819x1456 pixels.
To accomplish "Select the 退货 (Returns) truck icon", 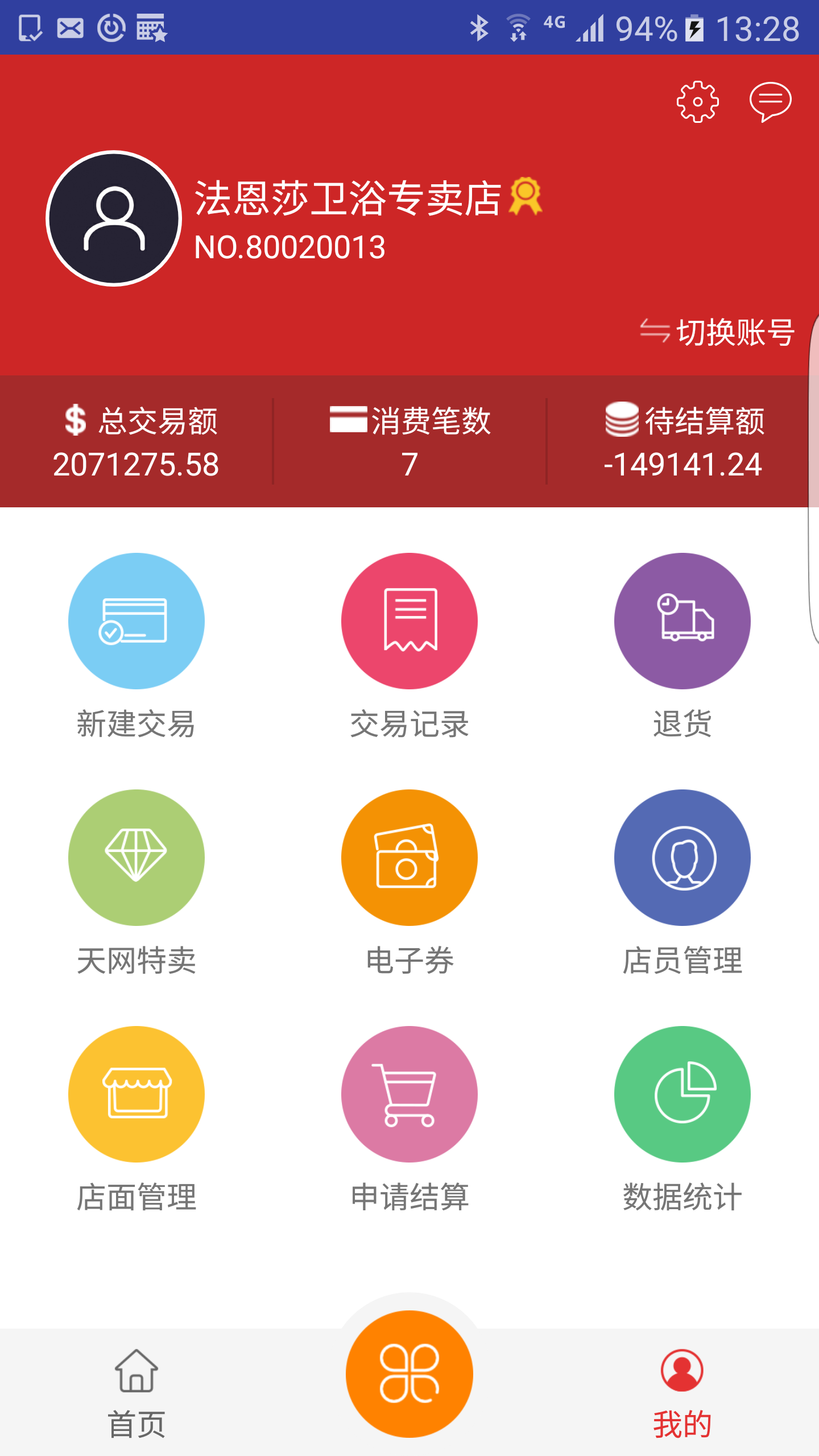I will [682, 621].
